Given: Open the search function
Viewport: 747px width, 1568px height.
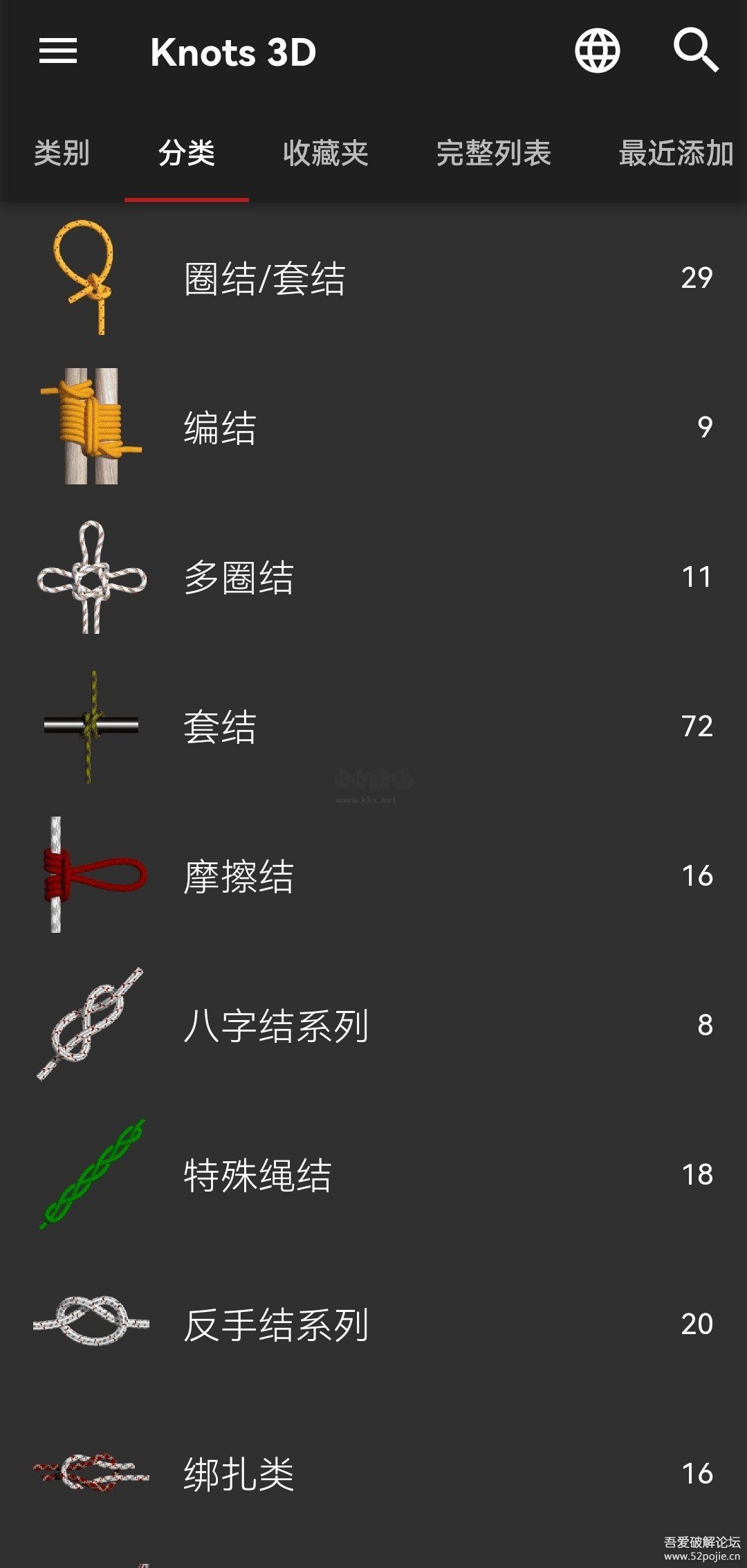Looking at the screenshot, I should tap(697, 51).
